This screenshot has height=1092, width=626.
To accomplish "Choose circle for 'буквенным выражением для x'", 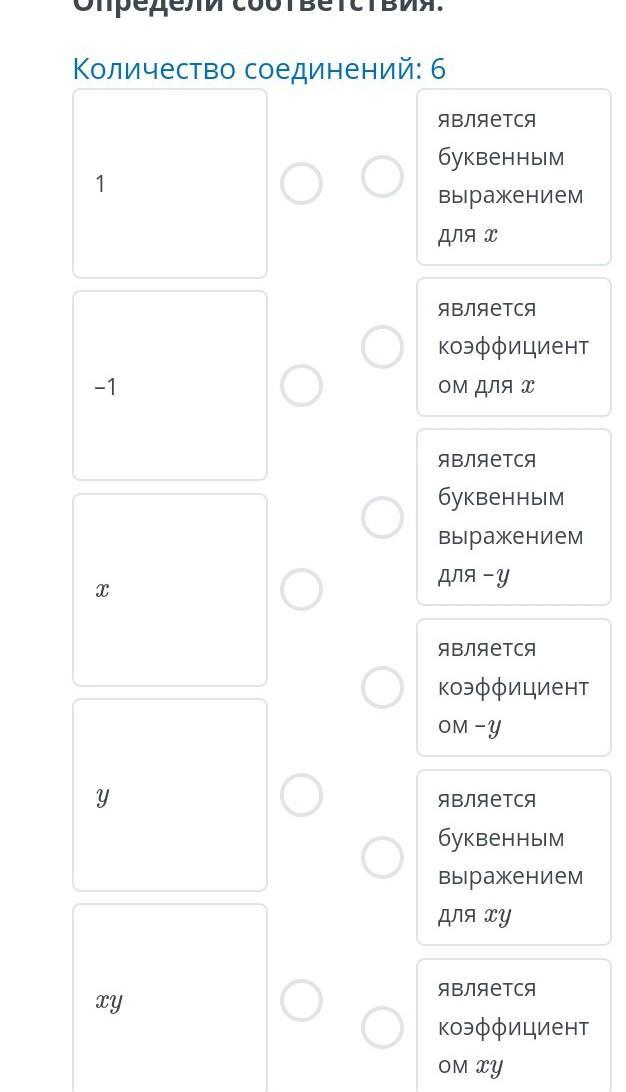I will pos(382,177).
